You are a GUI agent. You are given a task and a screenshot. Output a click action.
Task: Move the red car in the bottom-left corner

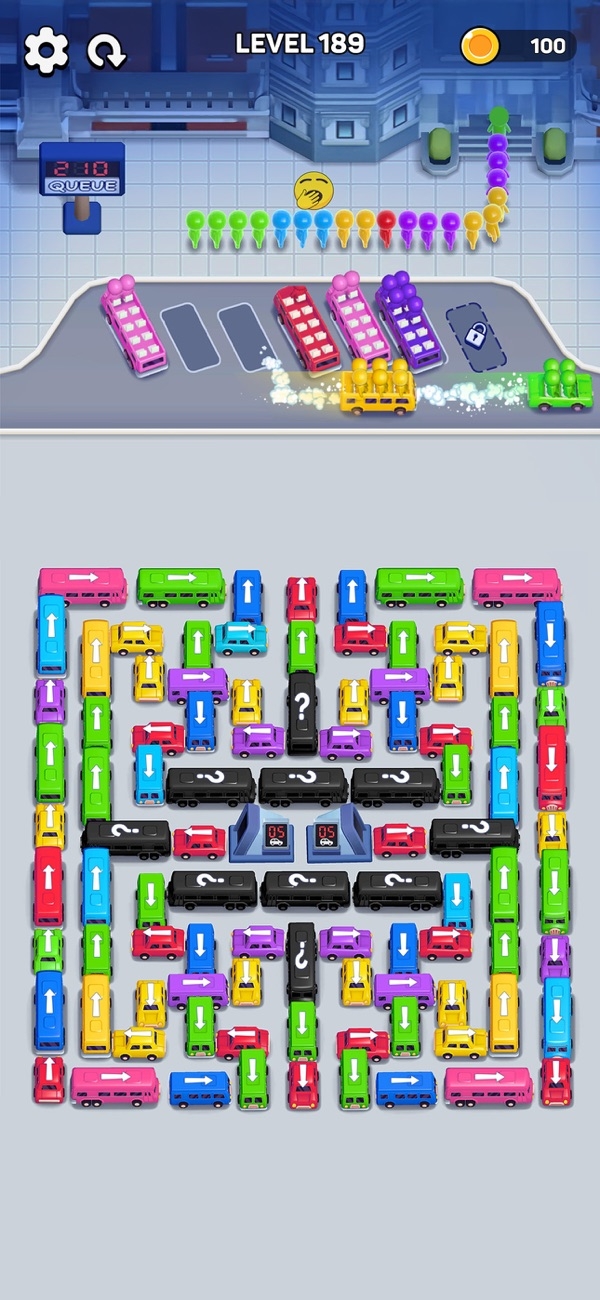tap(48, 1080)
